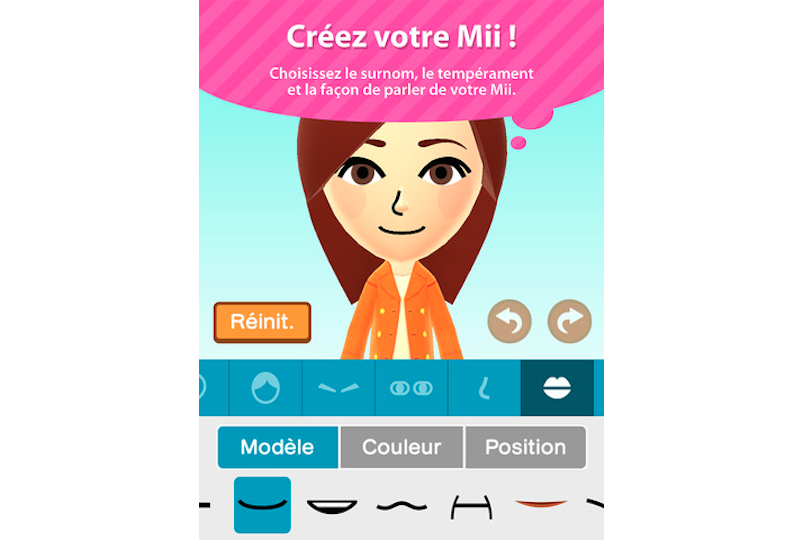Viewport: 800px width, 540px height.
Task: Switch to the Modèle tab
Action: coord(278,447)
